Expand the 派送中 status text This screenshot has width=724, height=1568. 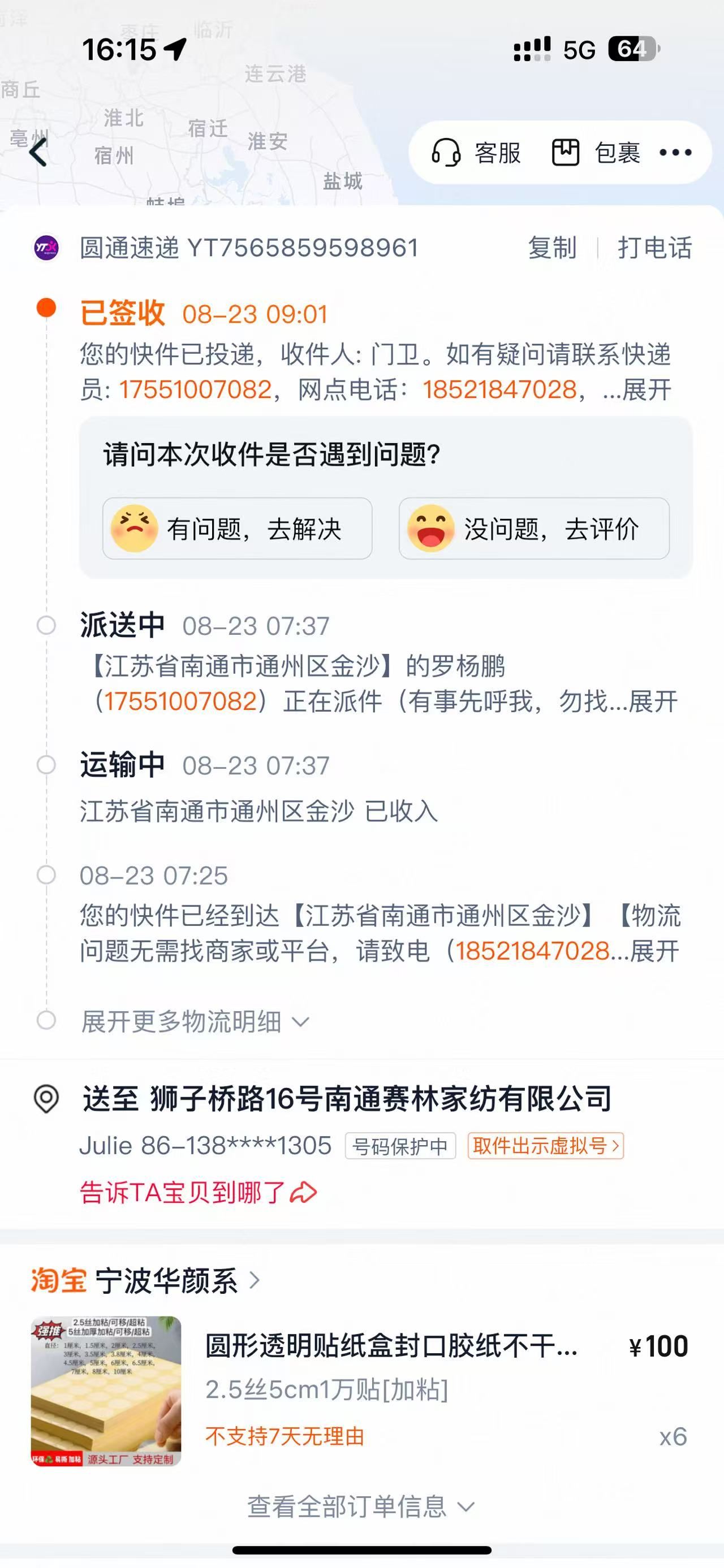click(x=653, y=701)
